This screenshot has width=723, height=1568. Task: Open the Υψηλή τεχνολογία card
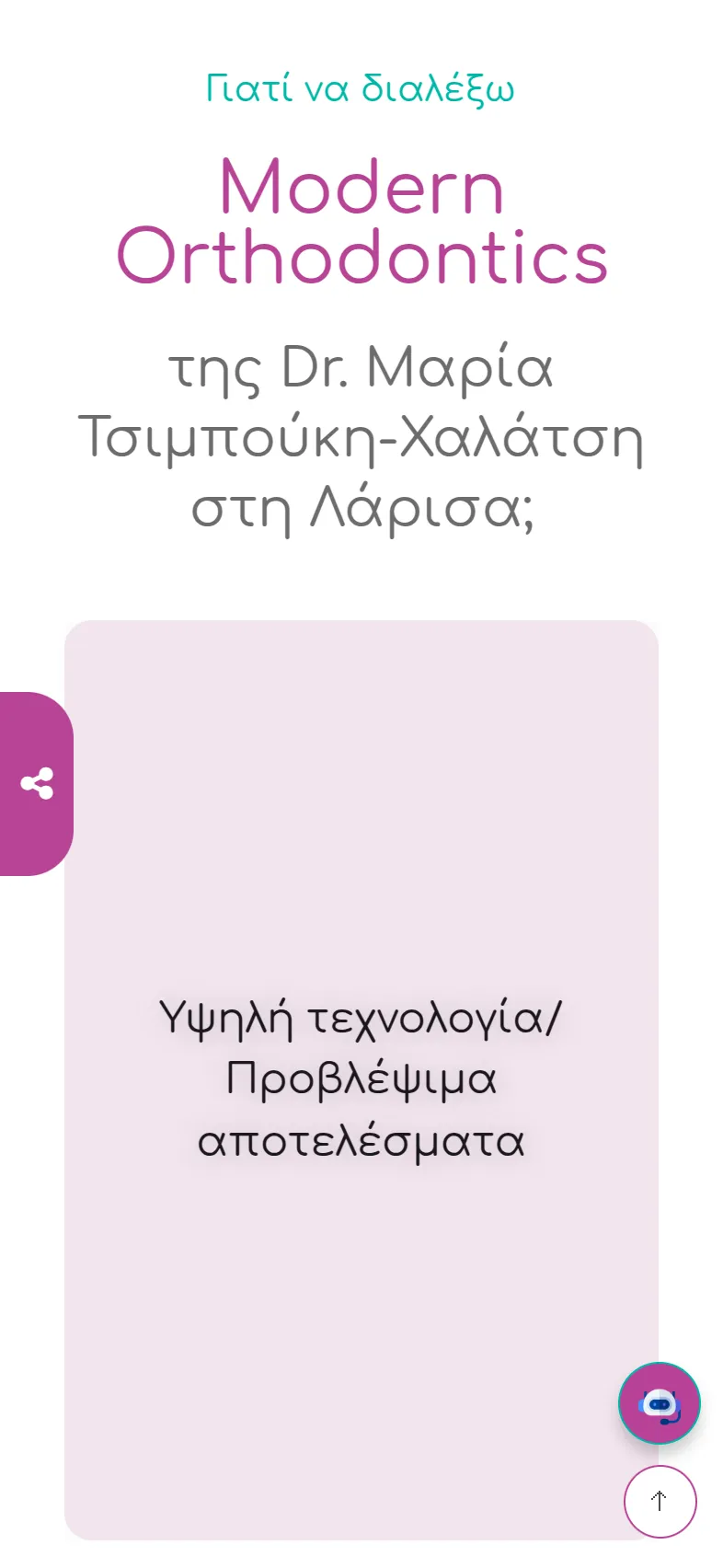coord(361,1078)
